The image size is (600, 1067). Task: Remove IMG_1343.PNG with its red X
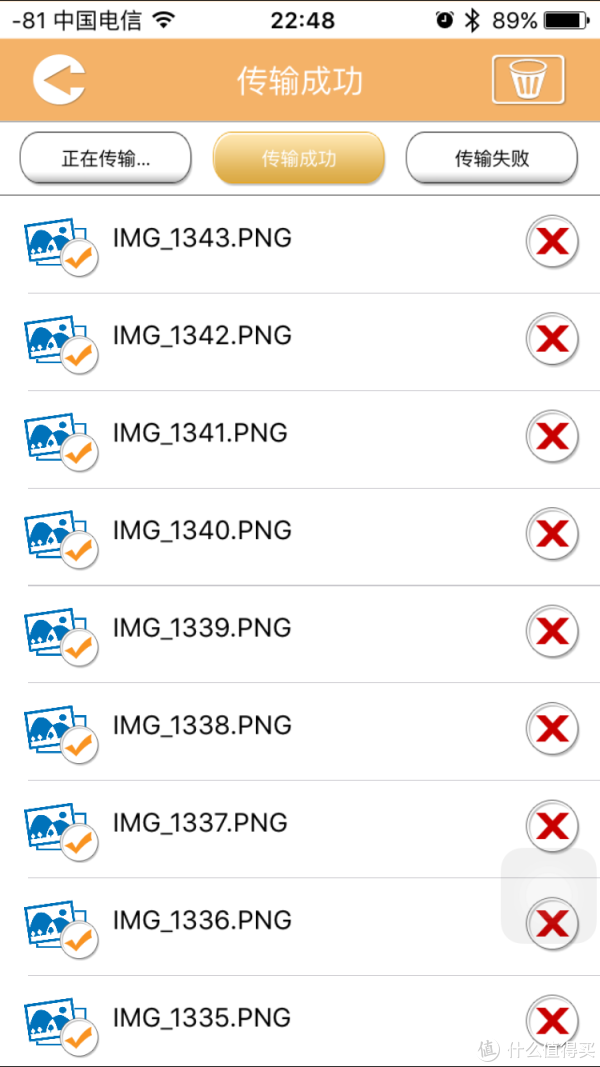coord(552,241)
